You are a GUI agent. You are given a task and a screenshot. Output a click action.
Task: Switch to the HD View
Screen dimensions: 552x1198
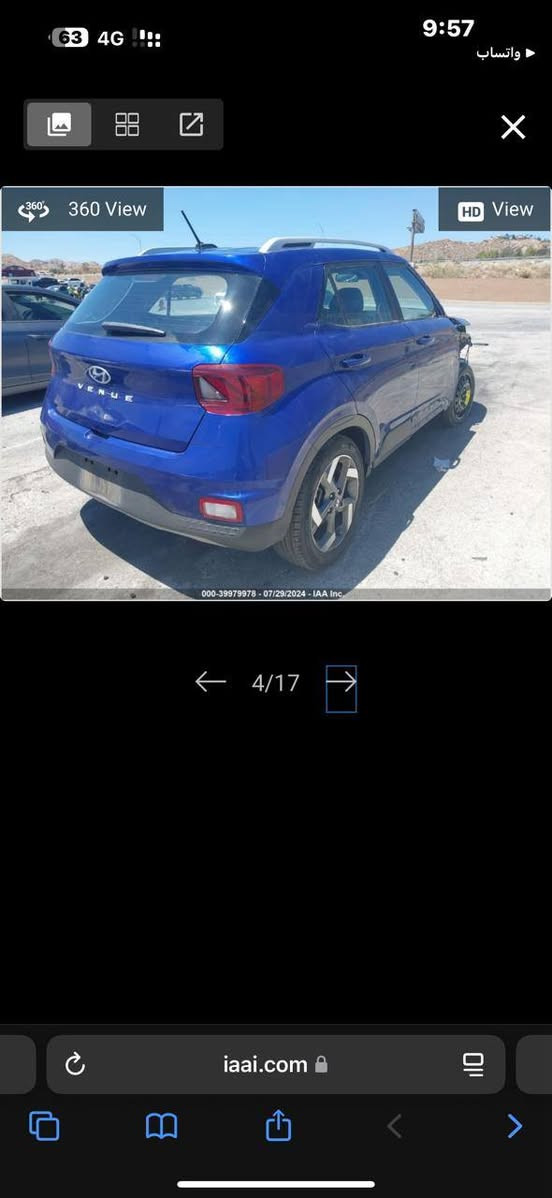pyautogui.click(x=495, y=209)
